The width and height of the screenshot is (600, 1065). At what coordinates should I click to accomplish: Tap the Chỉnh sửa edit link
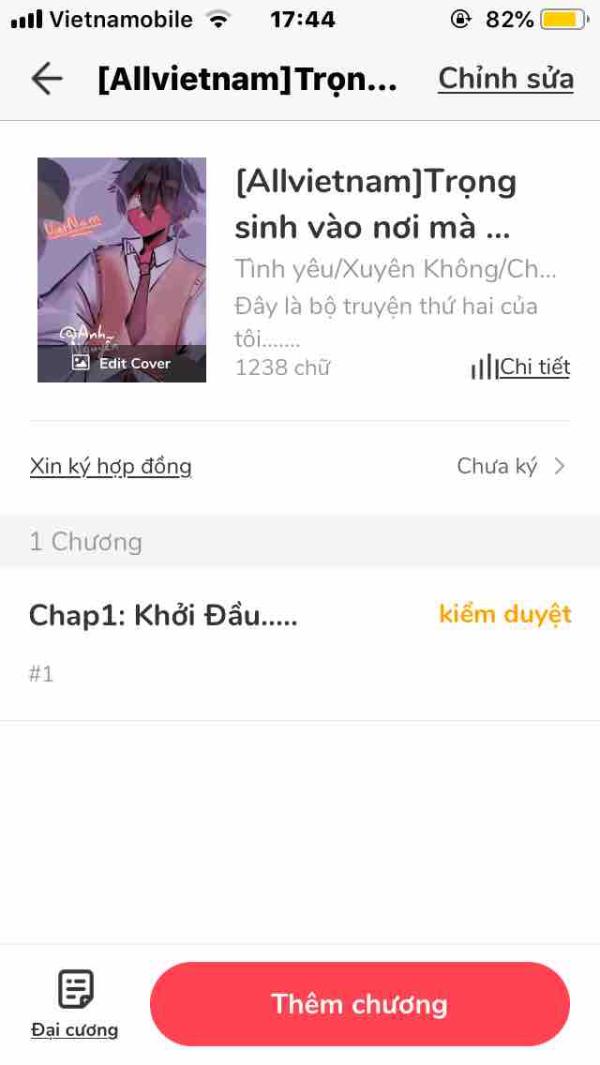pos(505,79)
